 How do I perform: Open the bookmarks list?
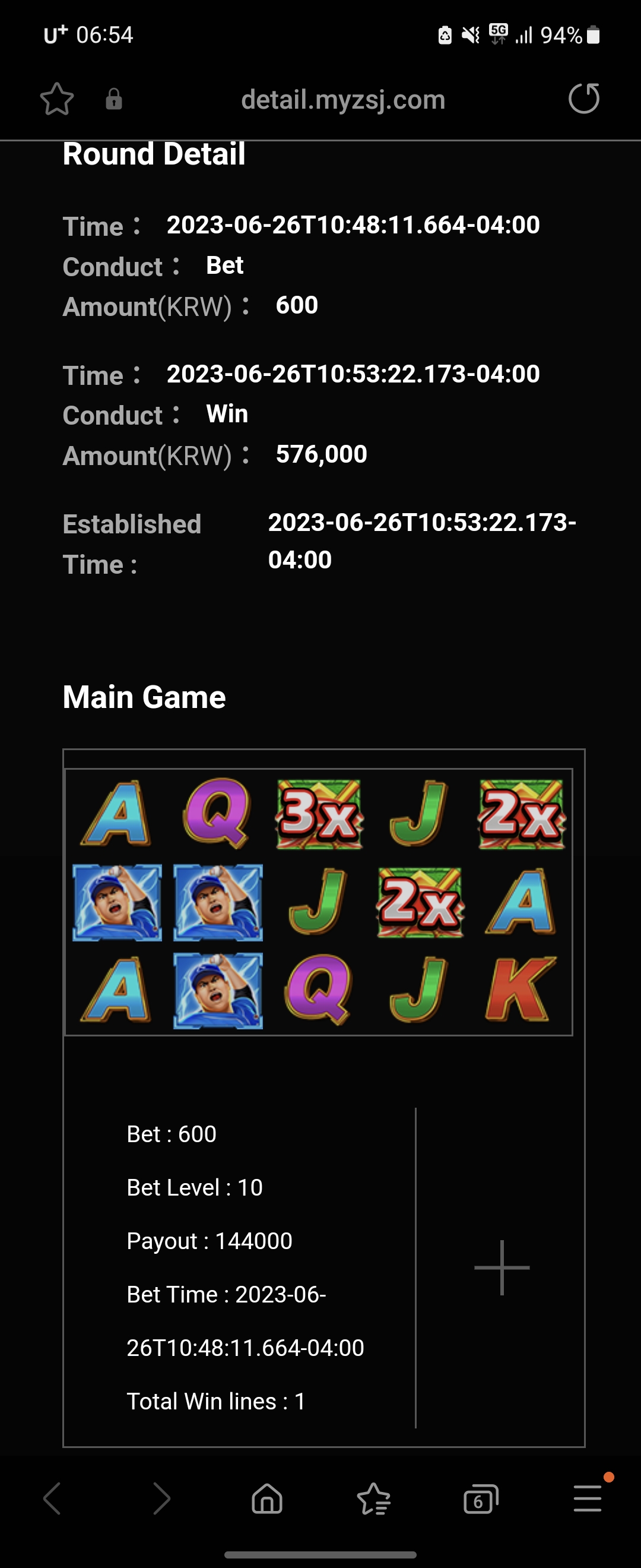374,1498
